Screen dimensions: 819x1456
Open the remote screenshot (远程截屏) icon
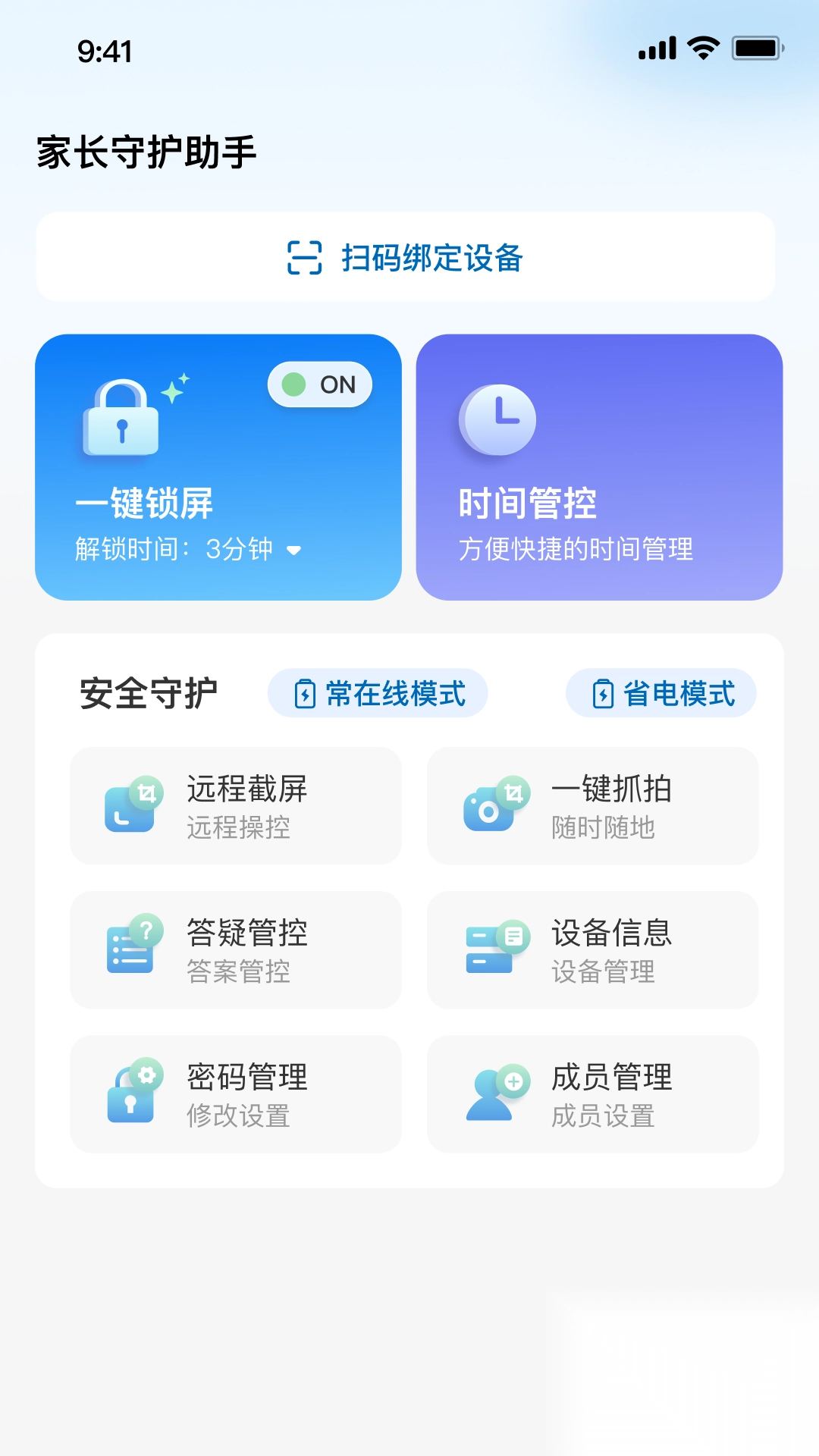point(133,806)
